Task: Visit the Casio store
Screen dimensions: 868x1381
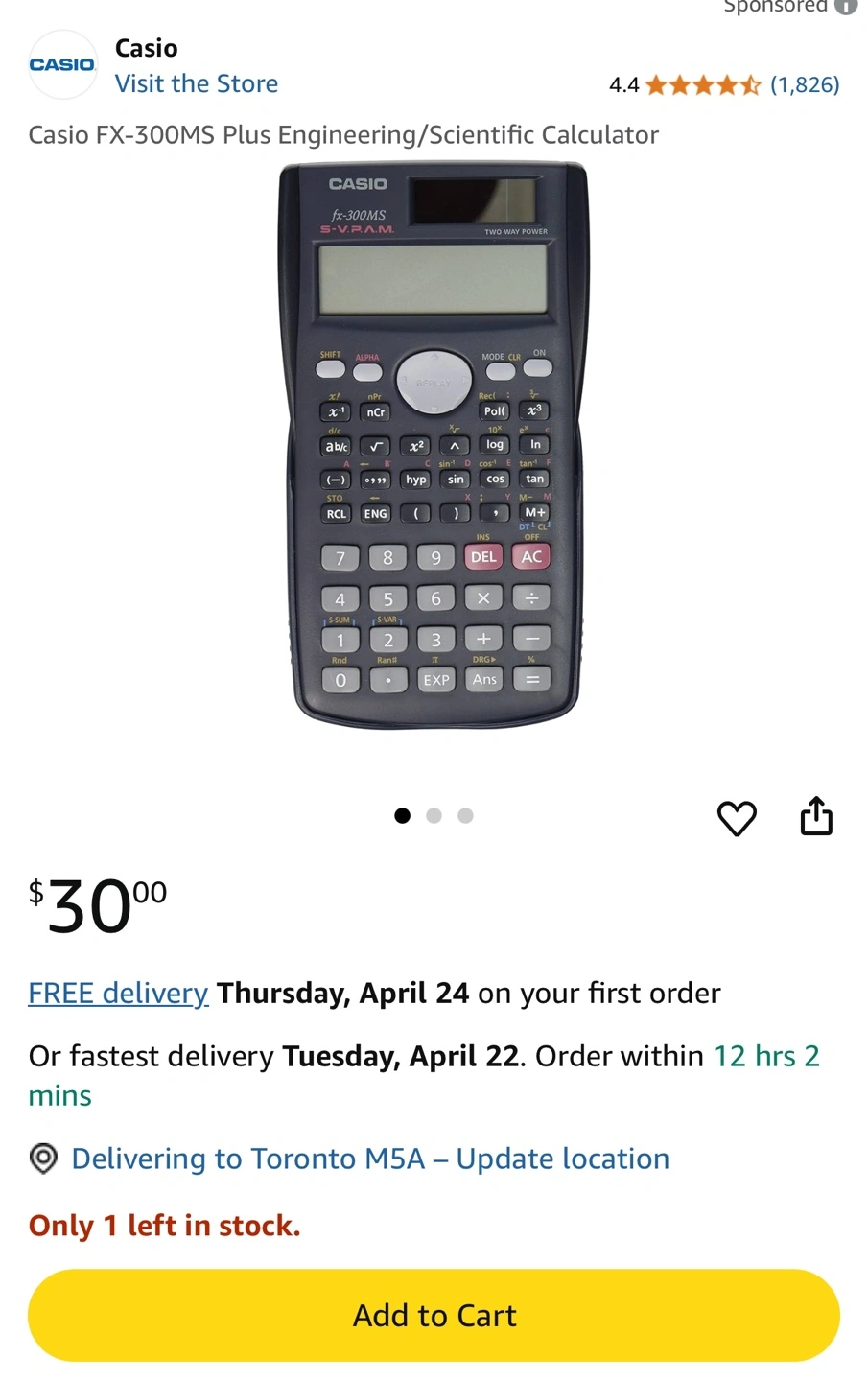Action: [197, 83]
